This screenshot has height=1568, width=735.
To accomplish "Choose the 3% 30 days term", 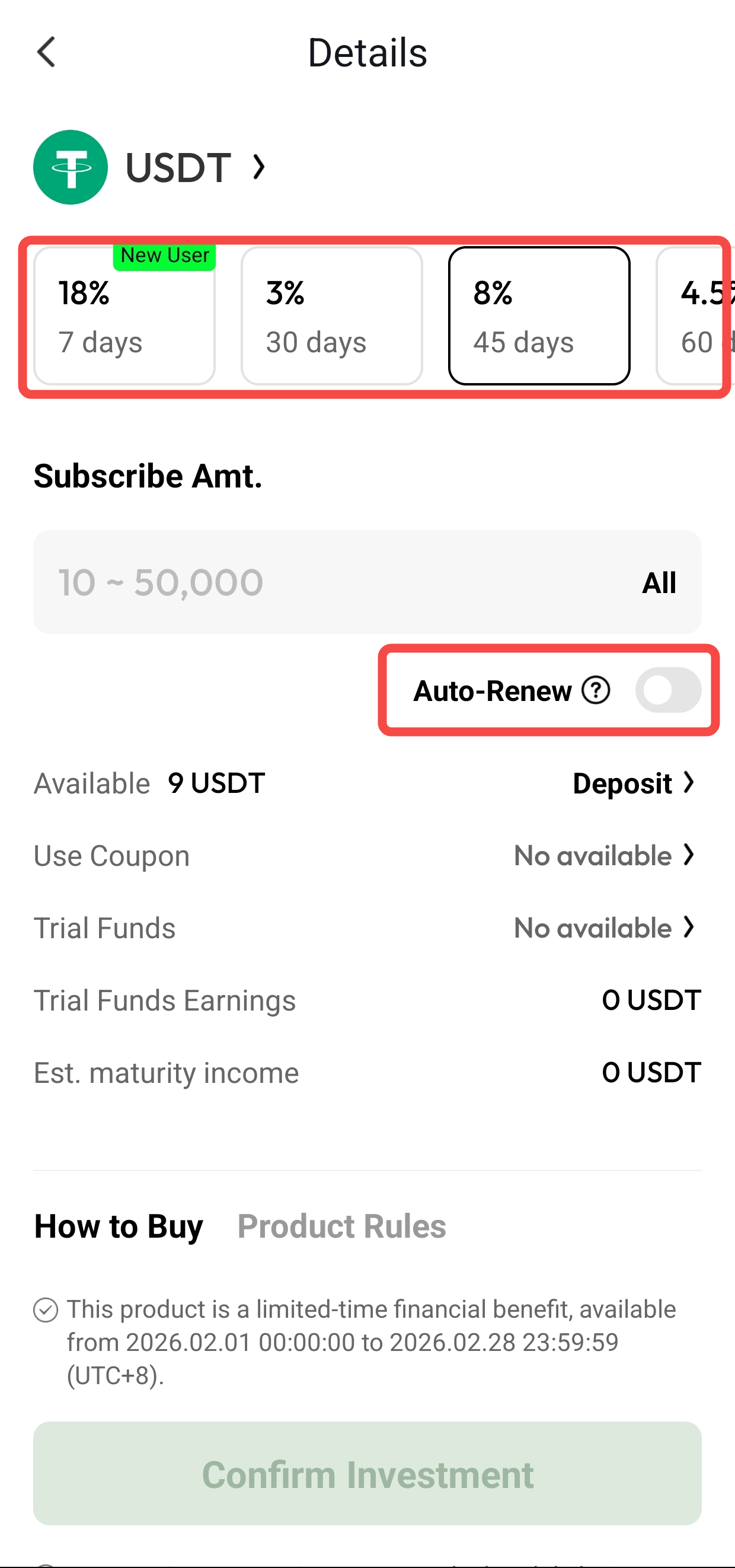I will 331,316.
